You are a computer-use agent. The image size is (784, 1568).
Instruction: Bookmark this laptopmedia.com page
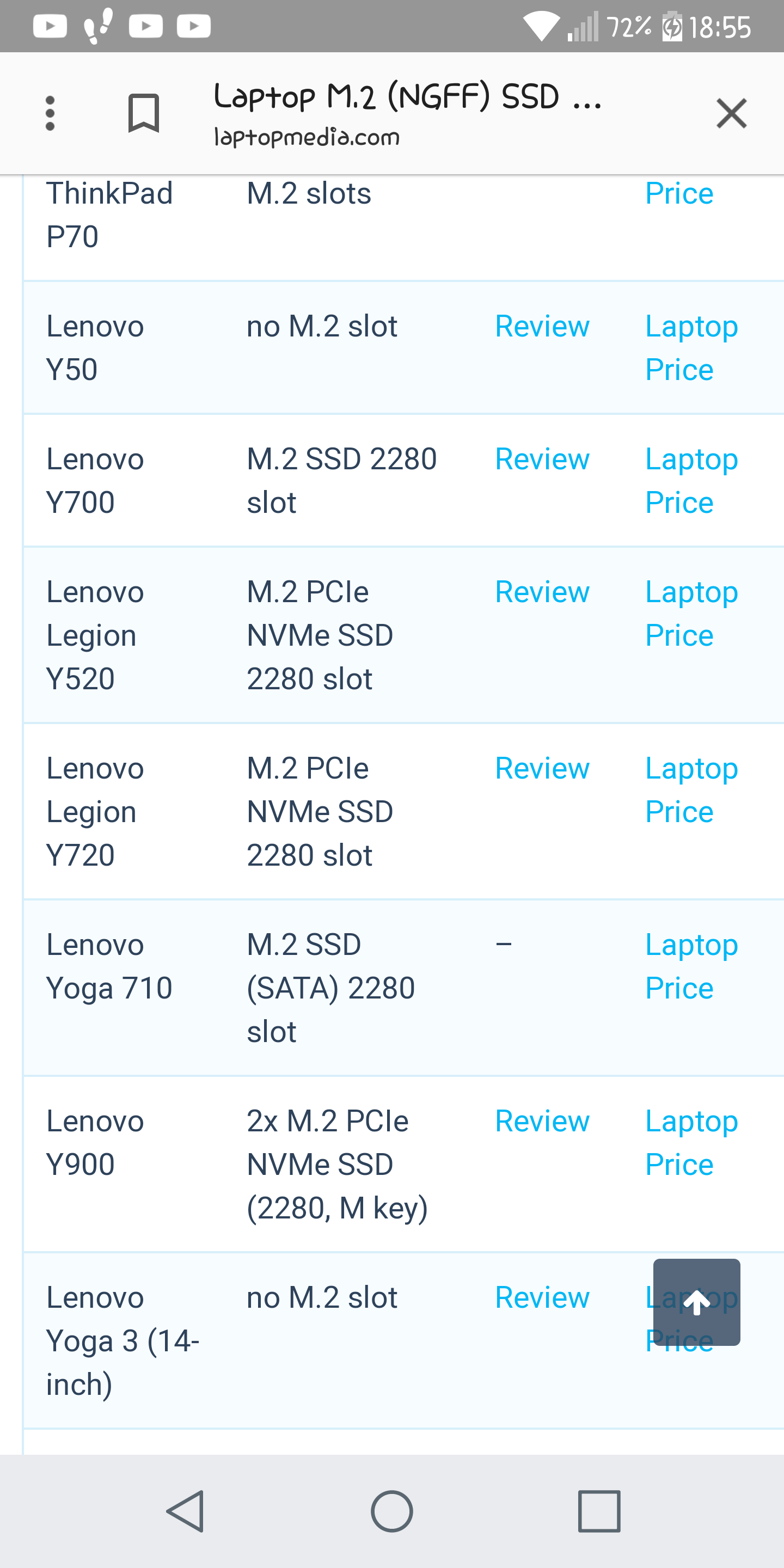click(x=144, y=113)
